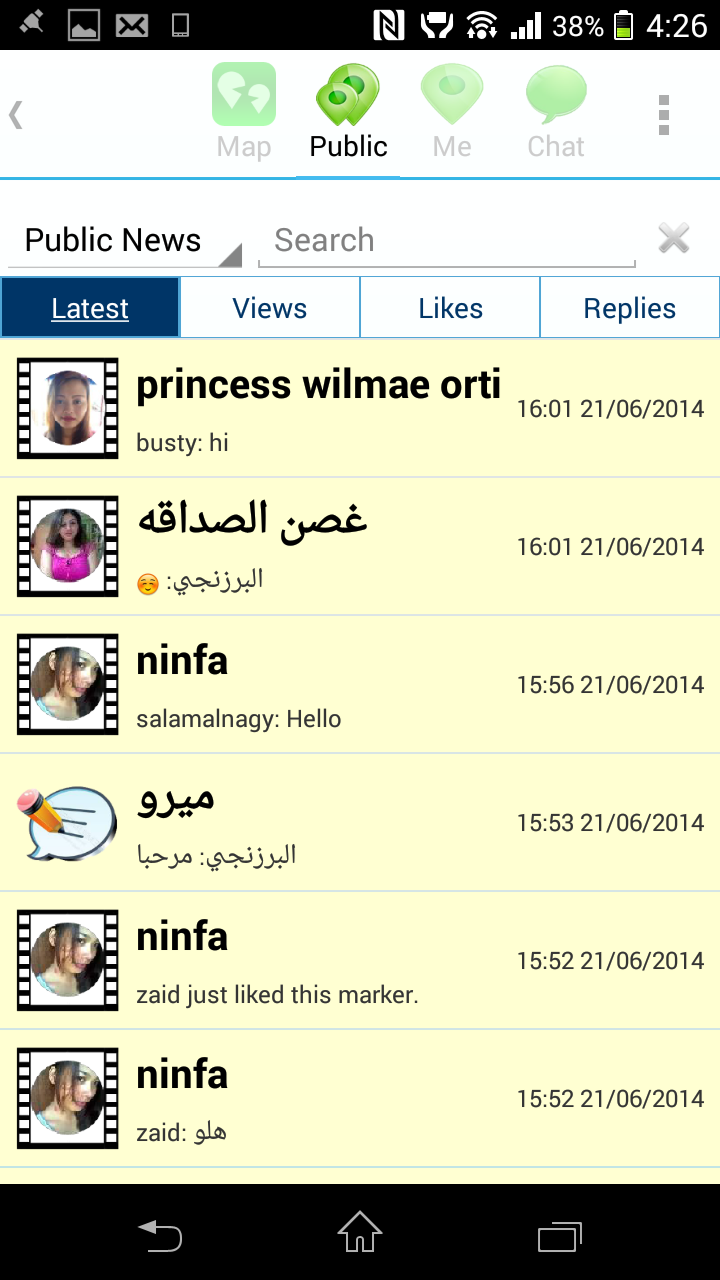Open the Chat tab
This screenshot has width=720, height=1280.
[x=556, y=112]
